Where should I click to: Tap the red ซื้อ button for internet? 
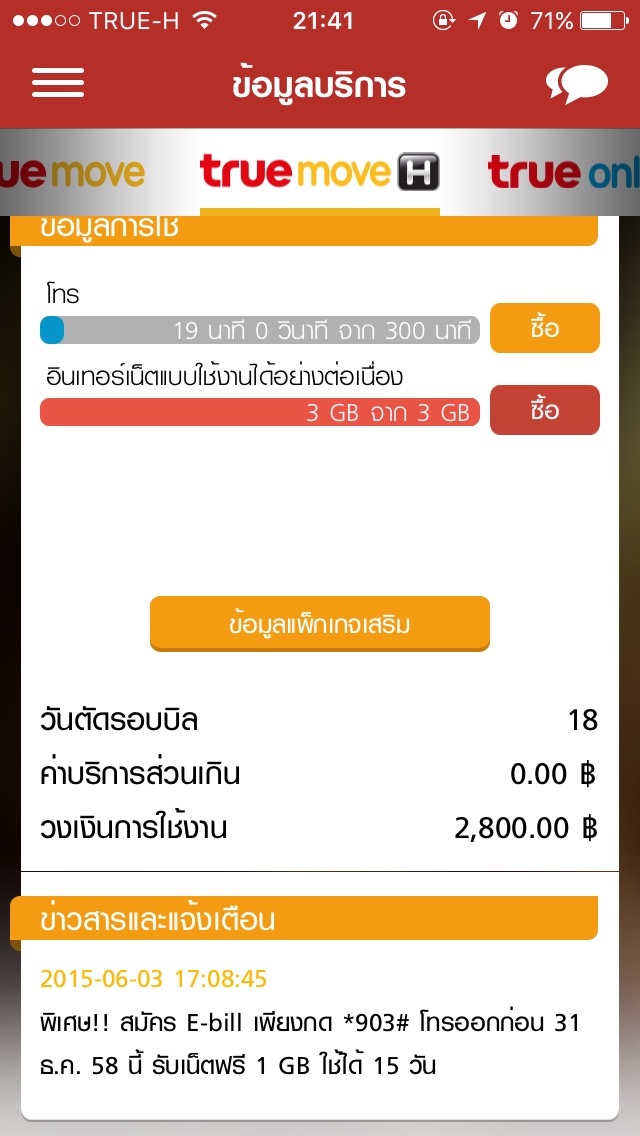tap(545, 410)
